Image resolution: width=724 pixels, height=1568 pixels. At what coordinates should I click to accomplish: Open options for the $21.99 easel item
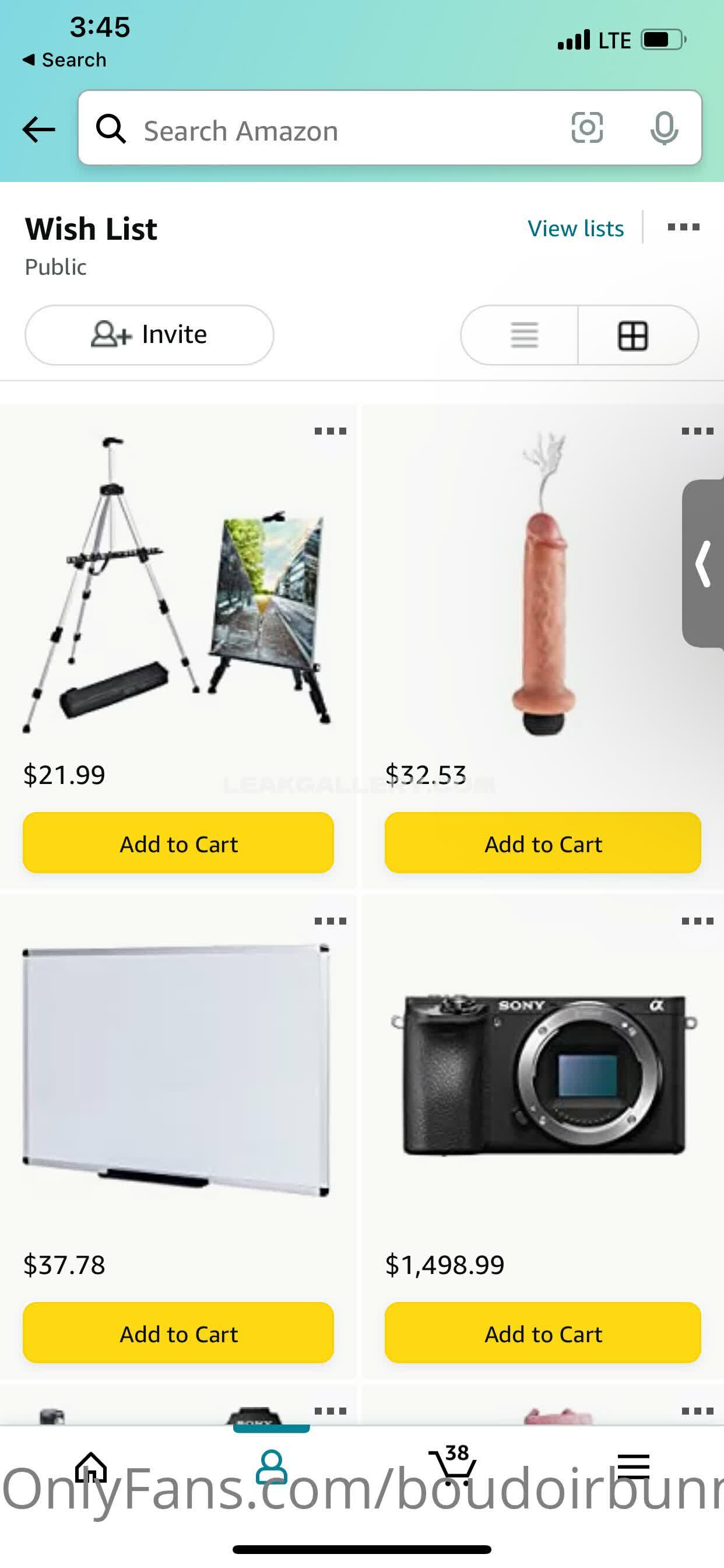[x=331, y=431]
